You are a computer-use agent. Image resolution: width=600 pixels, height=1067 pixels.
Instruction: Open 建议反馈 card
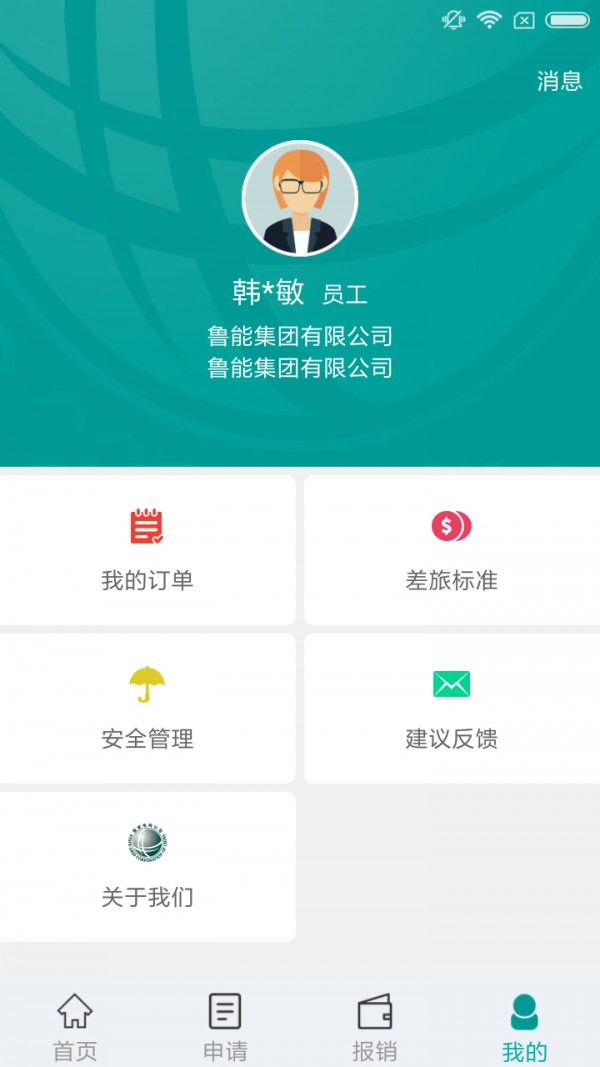(451, 708)
